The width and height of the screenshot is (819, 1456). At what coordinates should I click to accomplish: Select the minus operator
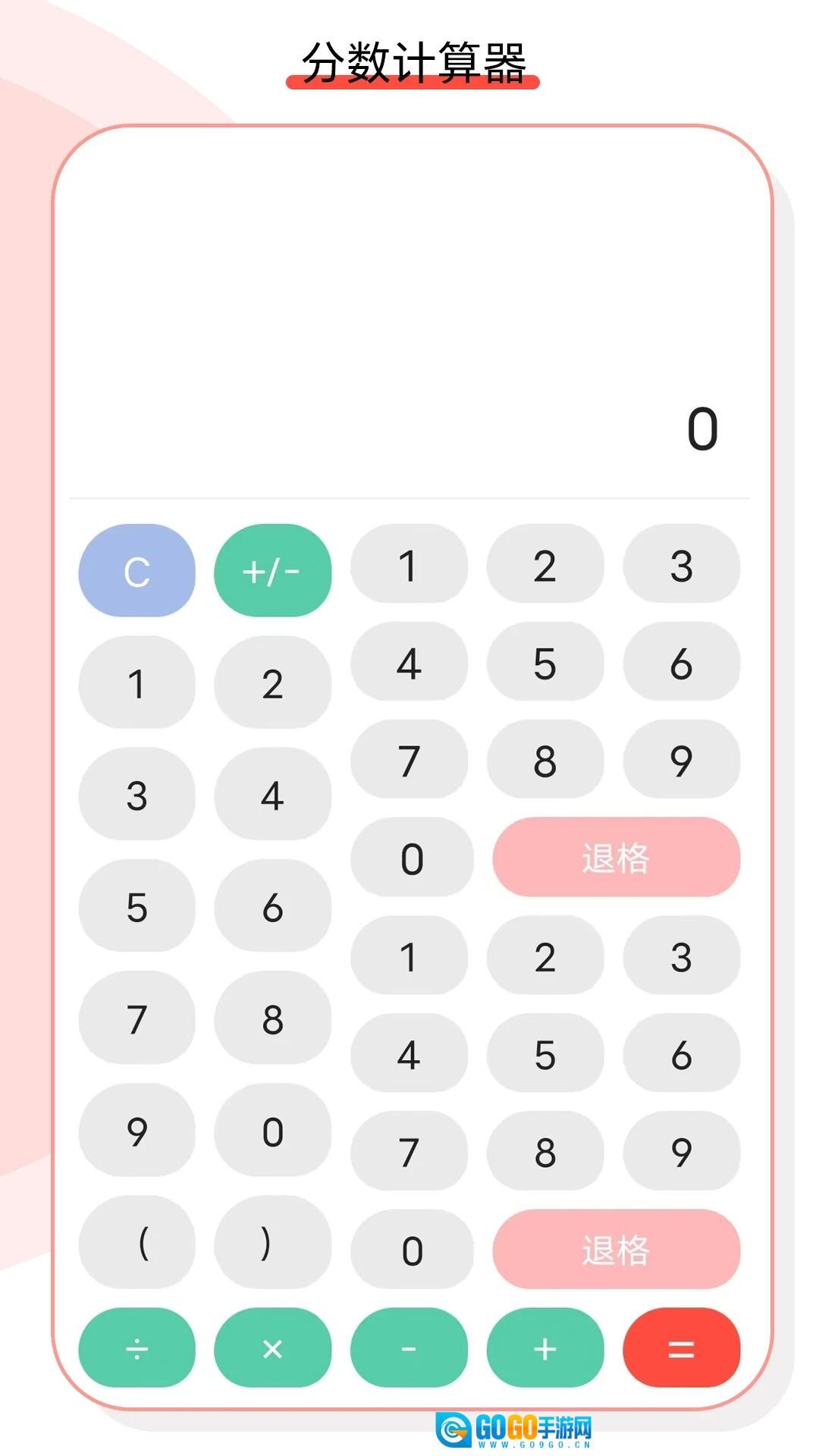tap(409, 1348)
